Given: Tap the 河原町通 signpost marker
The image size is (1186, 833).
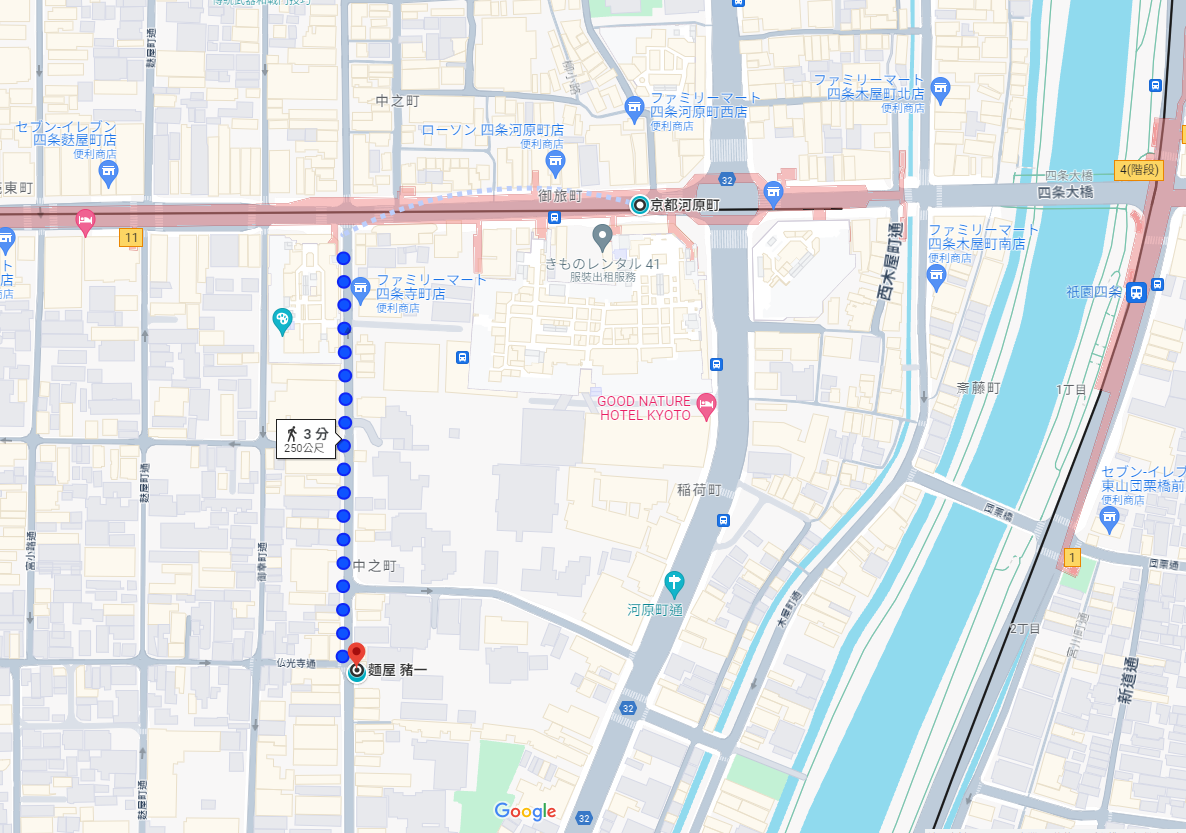Looking at the screenshot, I should tap(675, 582).
